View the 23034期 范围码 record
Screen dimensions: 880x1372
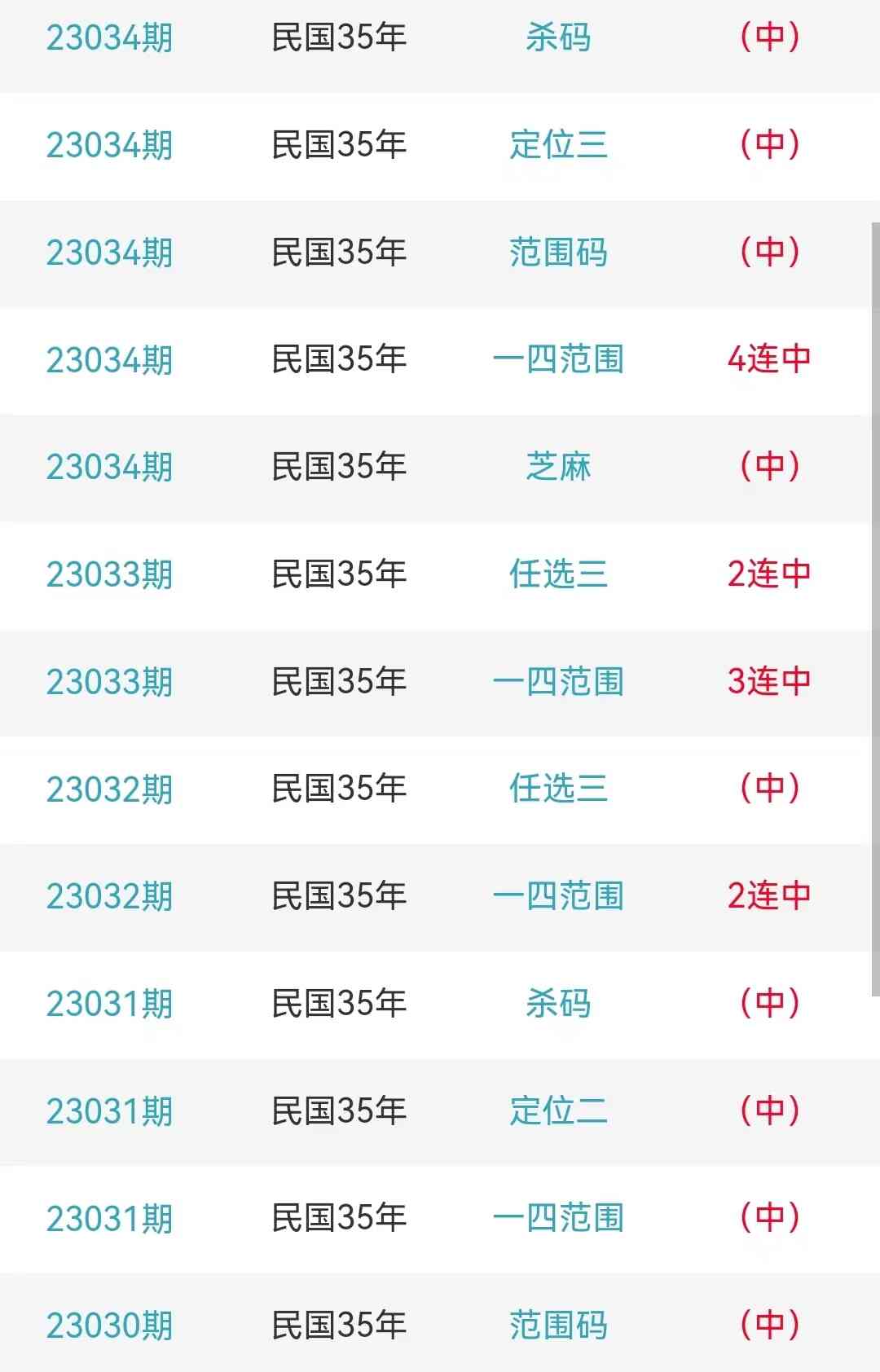pos(558,253)
